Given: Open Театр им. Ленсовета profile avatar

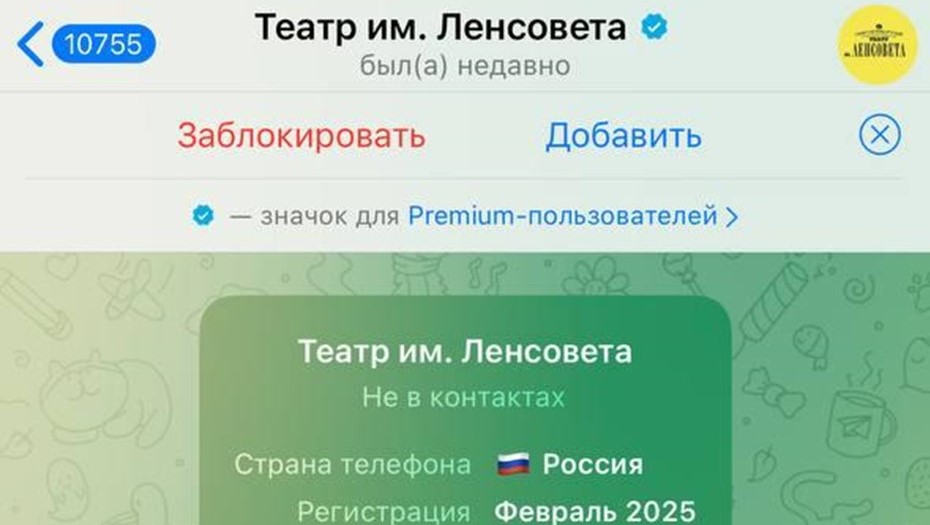Looking at the screenshot, I should pyautogui.click(x=878, y=45).
